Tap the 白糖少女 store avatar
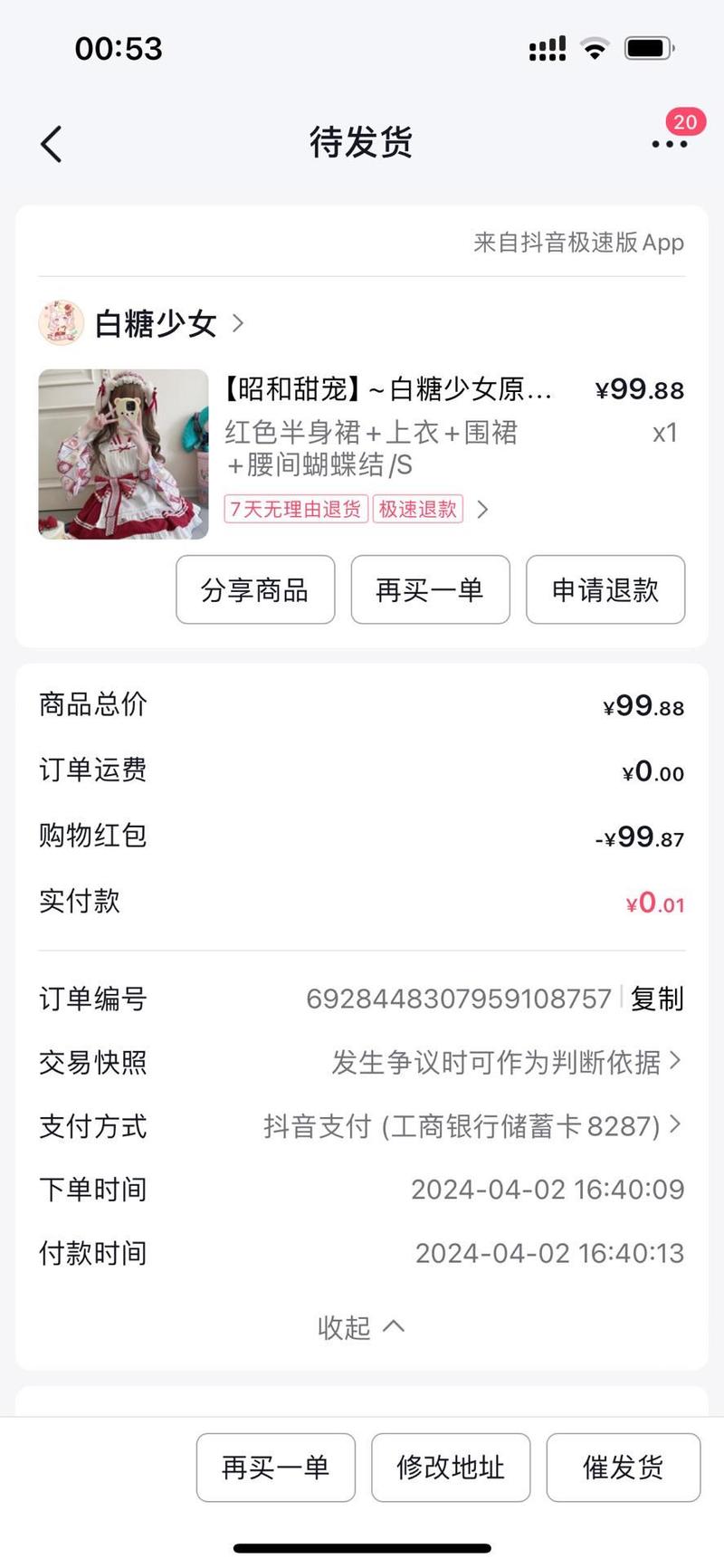This screenshot has height=1568, width=724. [62, 322]
